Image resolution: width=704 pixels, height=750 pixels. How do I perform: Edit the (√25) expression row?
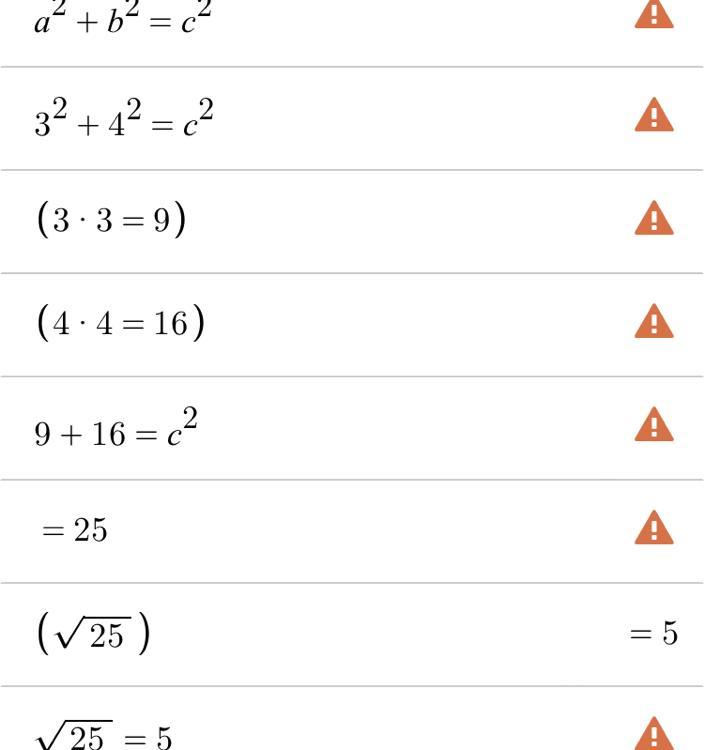tap(94, 634)
